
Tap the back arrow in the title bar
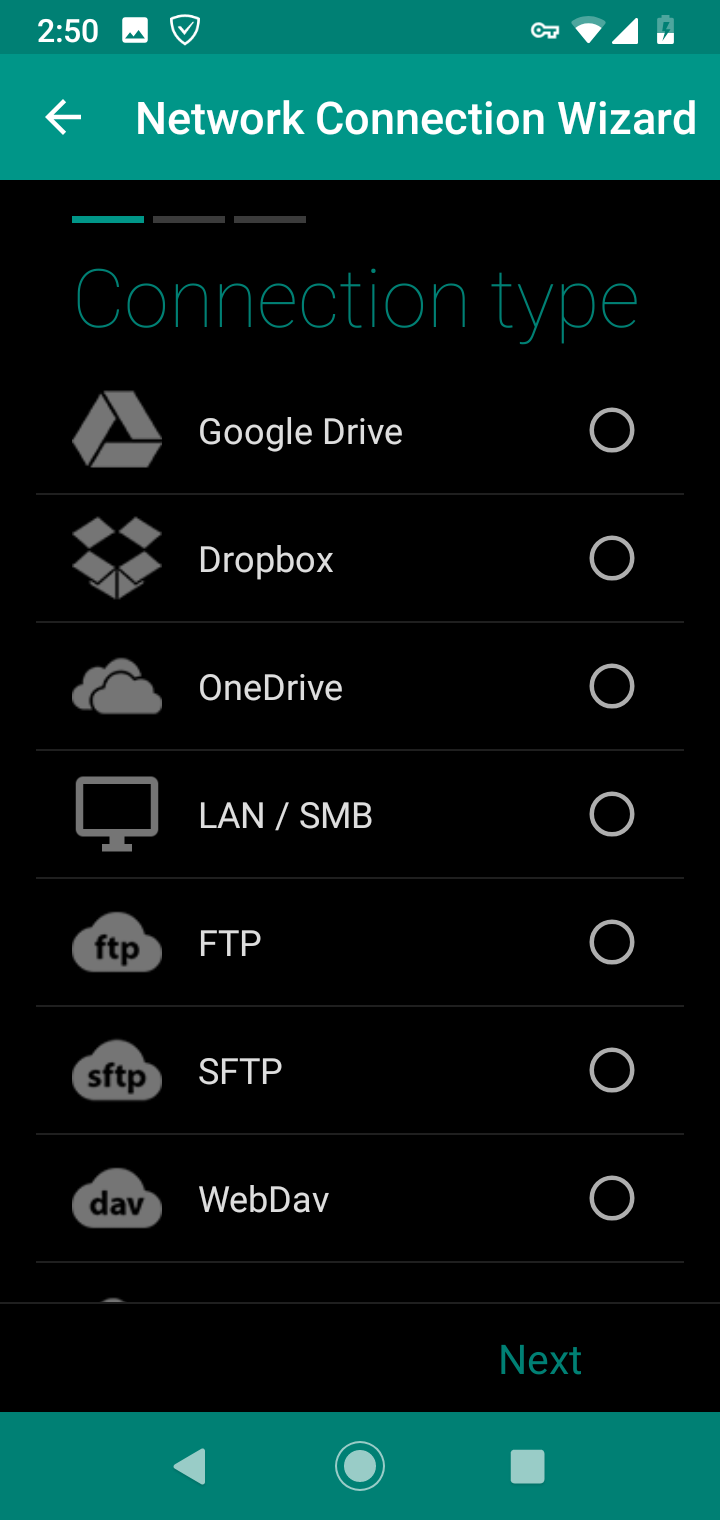point(63,117)
